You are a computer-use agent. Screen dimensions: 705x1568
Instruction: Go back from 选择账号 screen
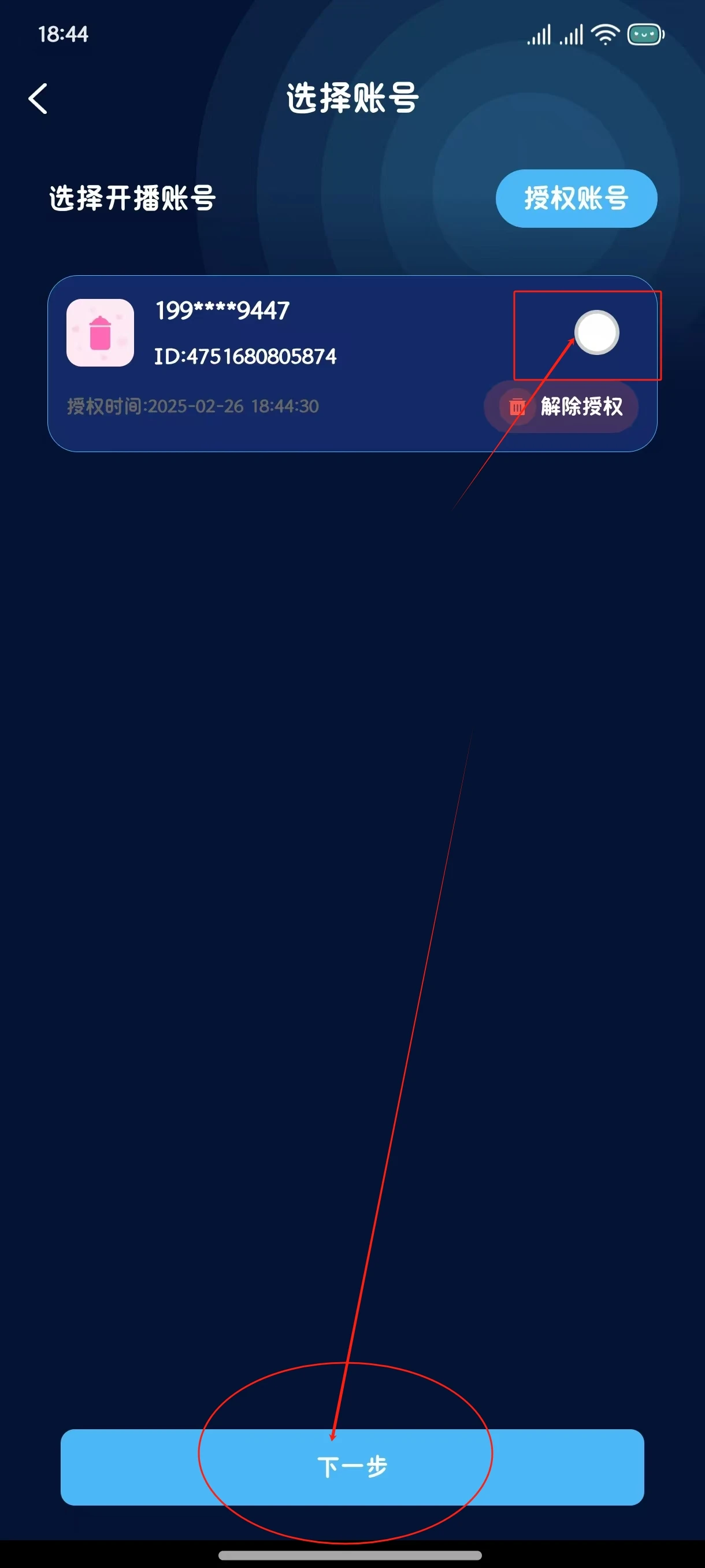pos(38,99)
